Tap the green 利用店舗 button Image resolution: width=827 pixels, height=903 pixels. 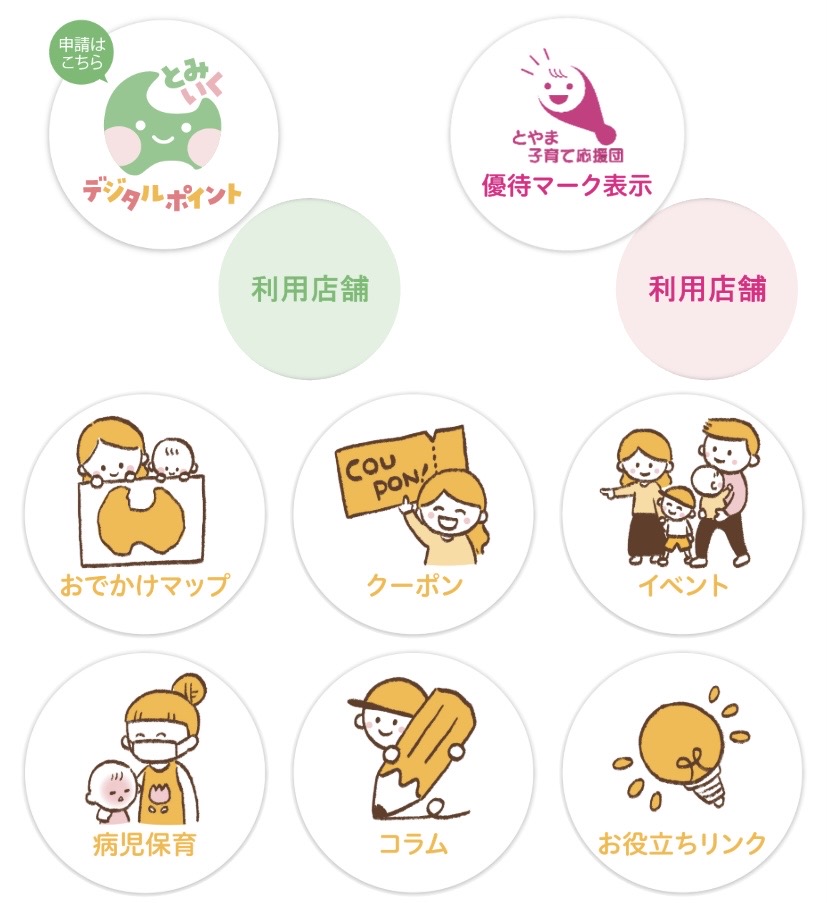point(310,290)
